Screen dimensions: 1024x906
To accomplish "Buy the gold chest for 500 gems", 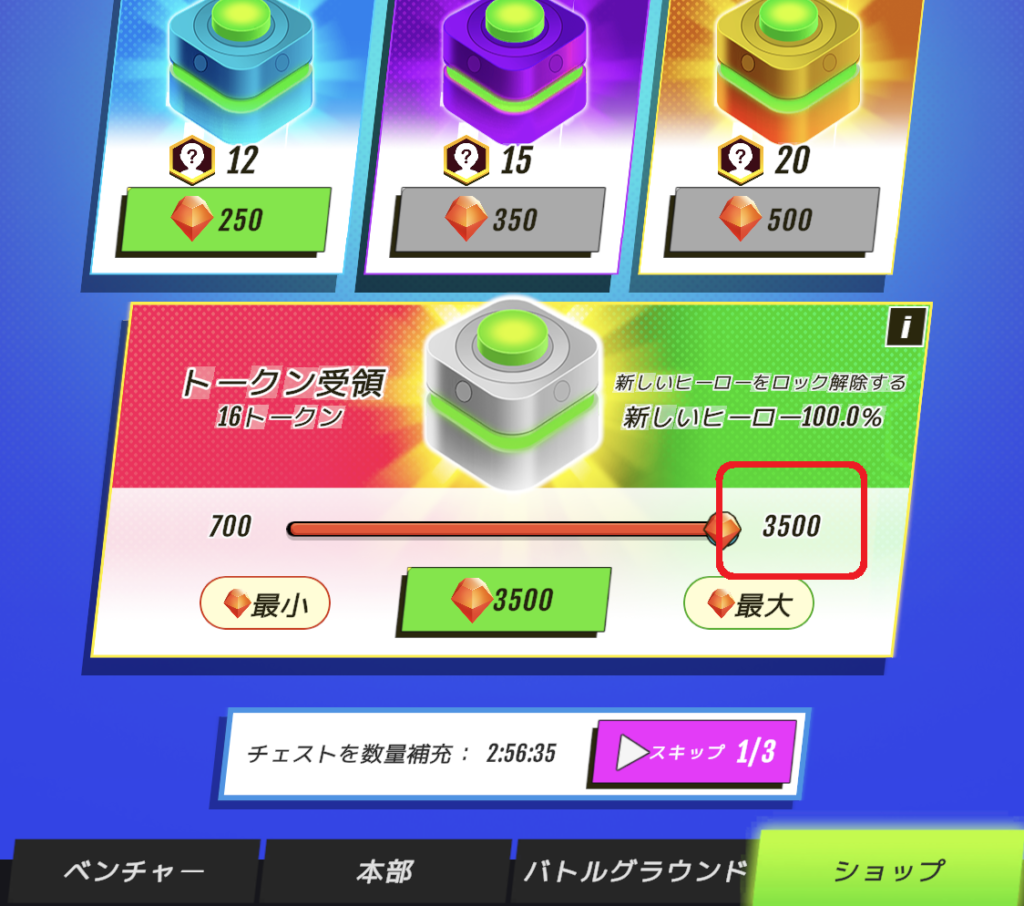I will coord(775,220).
